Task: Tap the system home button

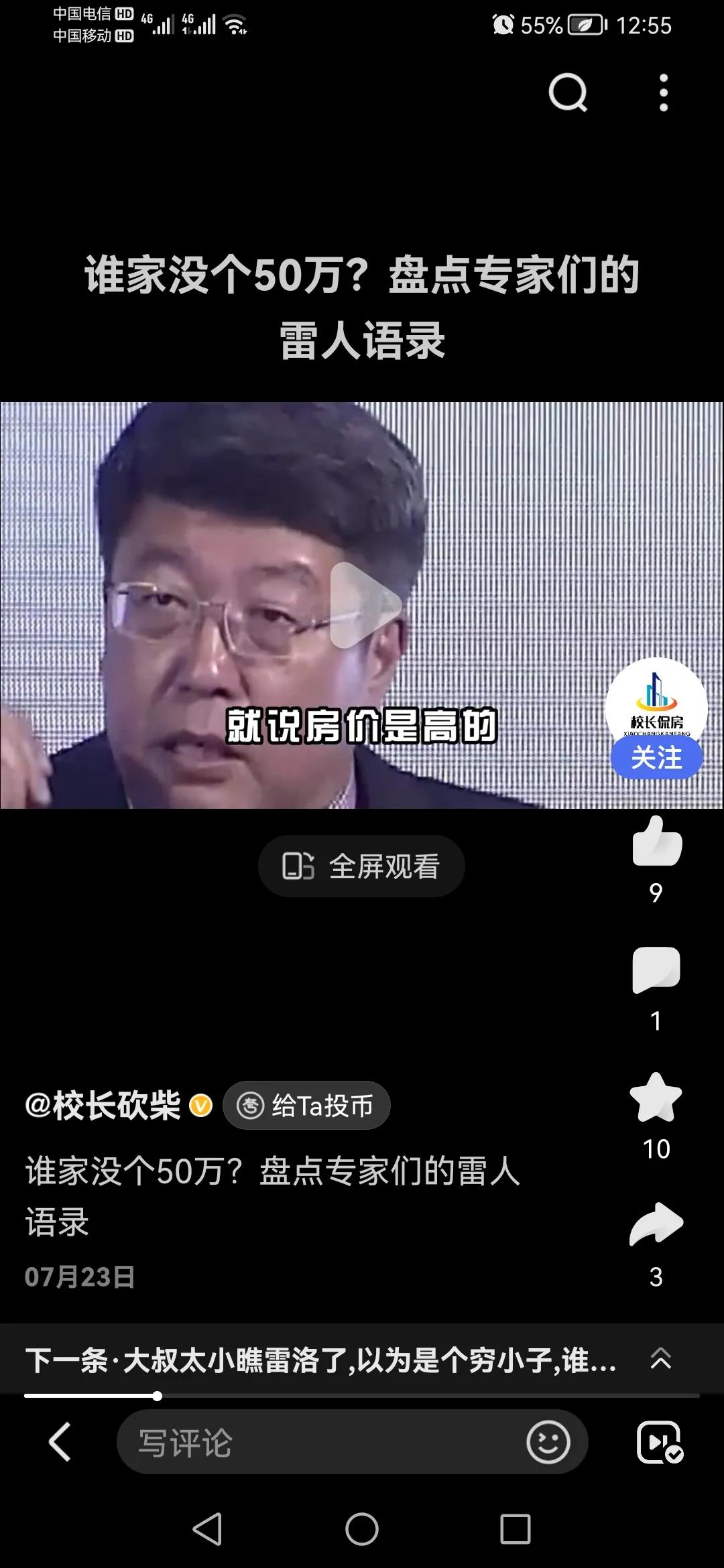Action: coord(362,1529)
